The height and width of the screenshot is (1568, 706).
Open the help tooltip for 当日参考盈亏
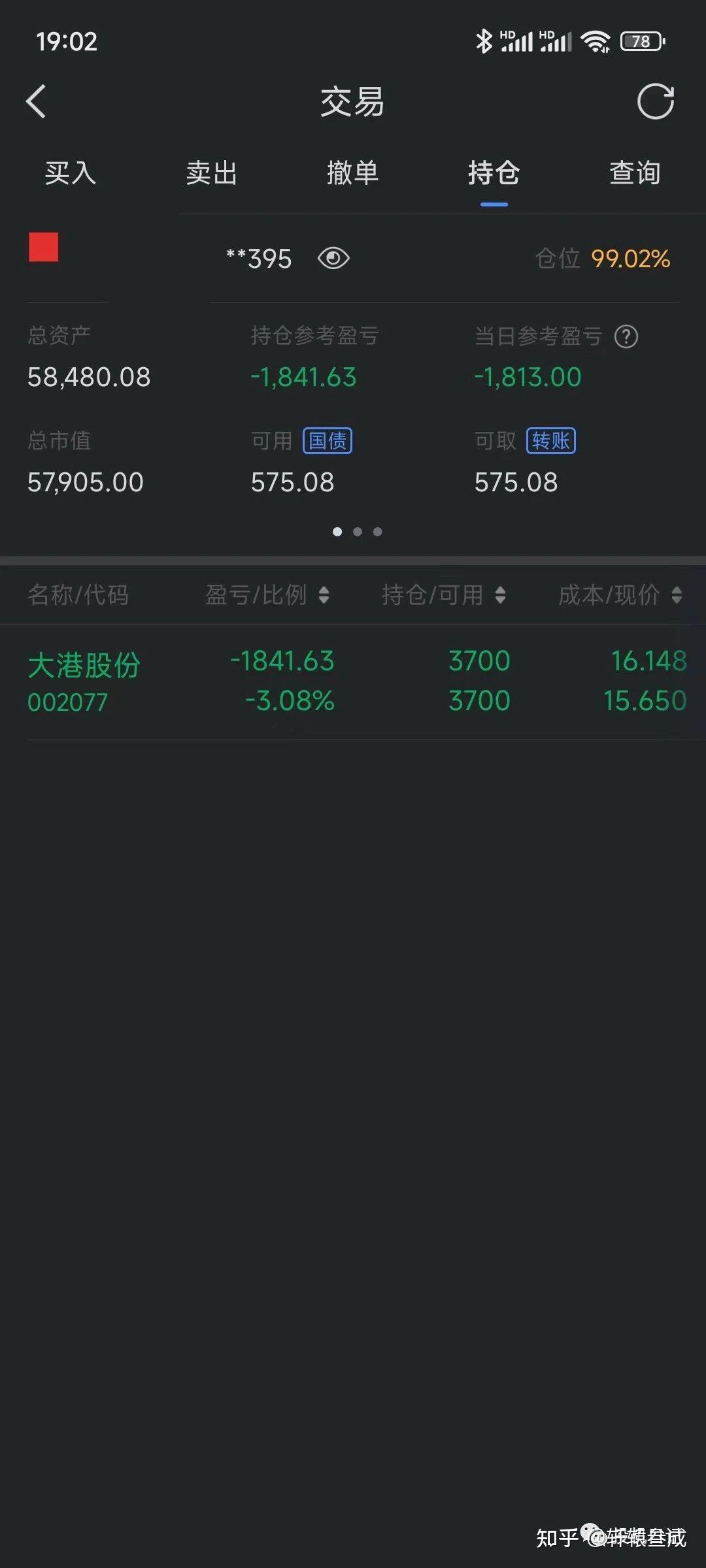(x=626, y=336)
